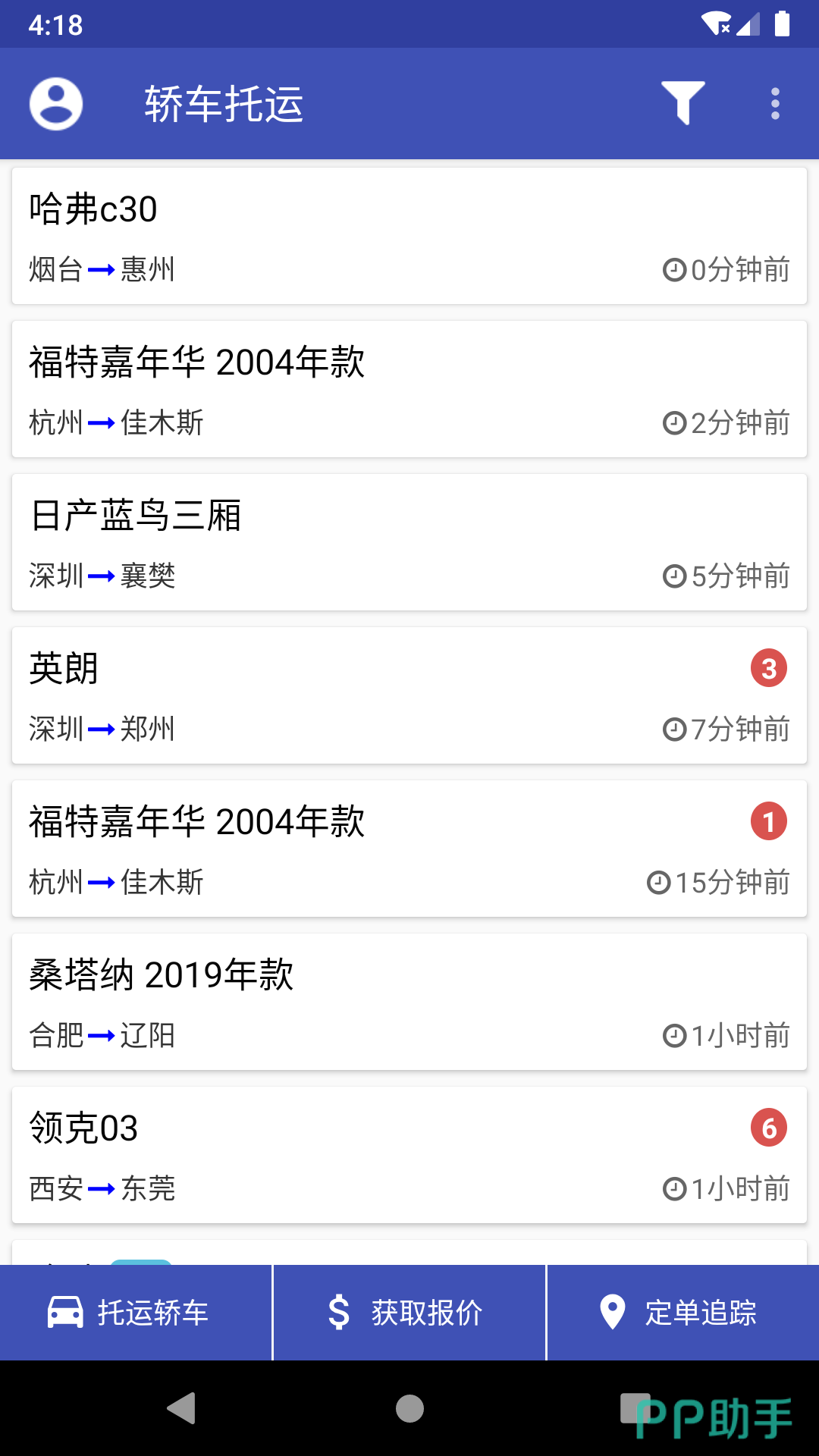Open the overflow menu
819x1456 pixels.
click(775, 104)
